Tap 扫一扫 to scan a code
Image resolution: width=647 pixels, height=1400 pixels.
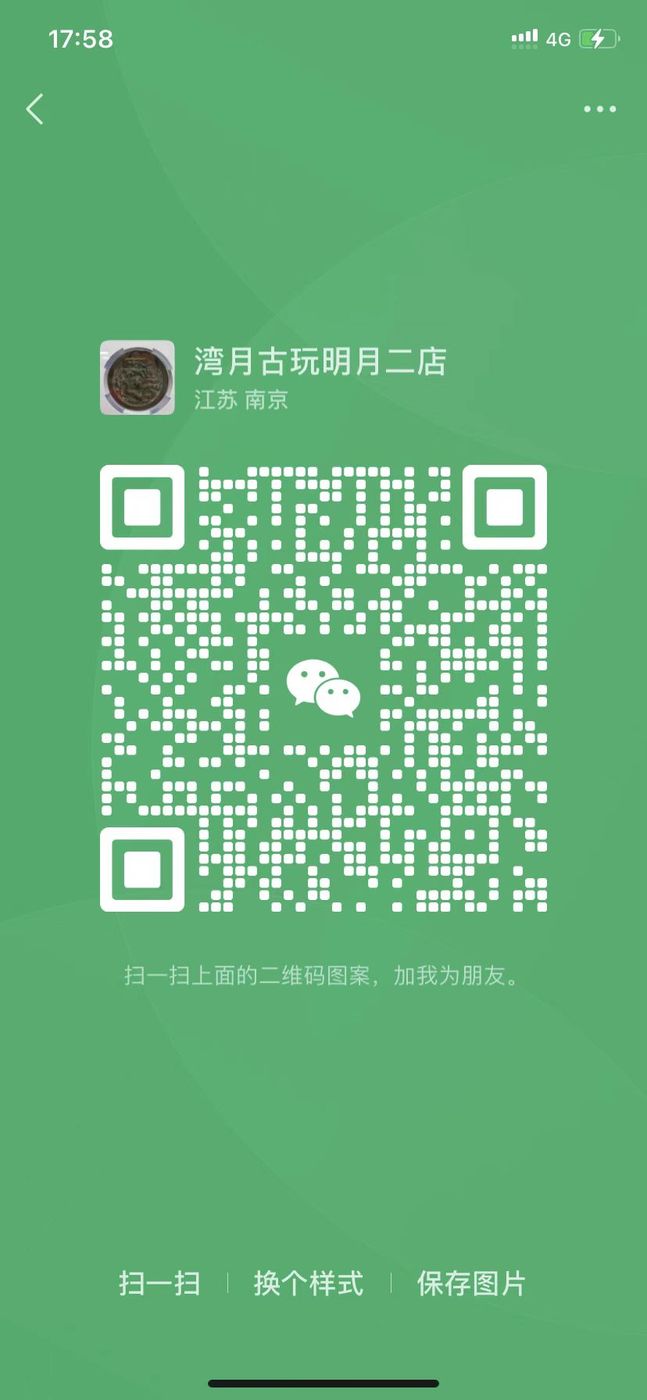coord(160,1283)
